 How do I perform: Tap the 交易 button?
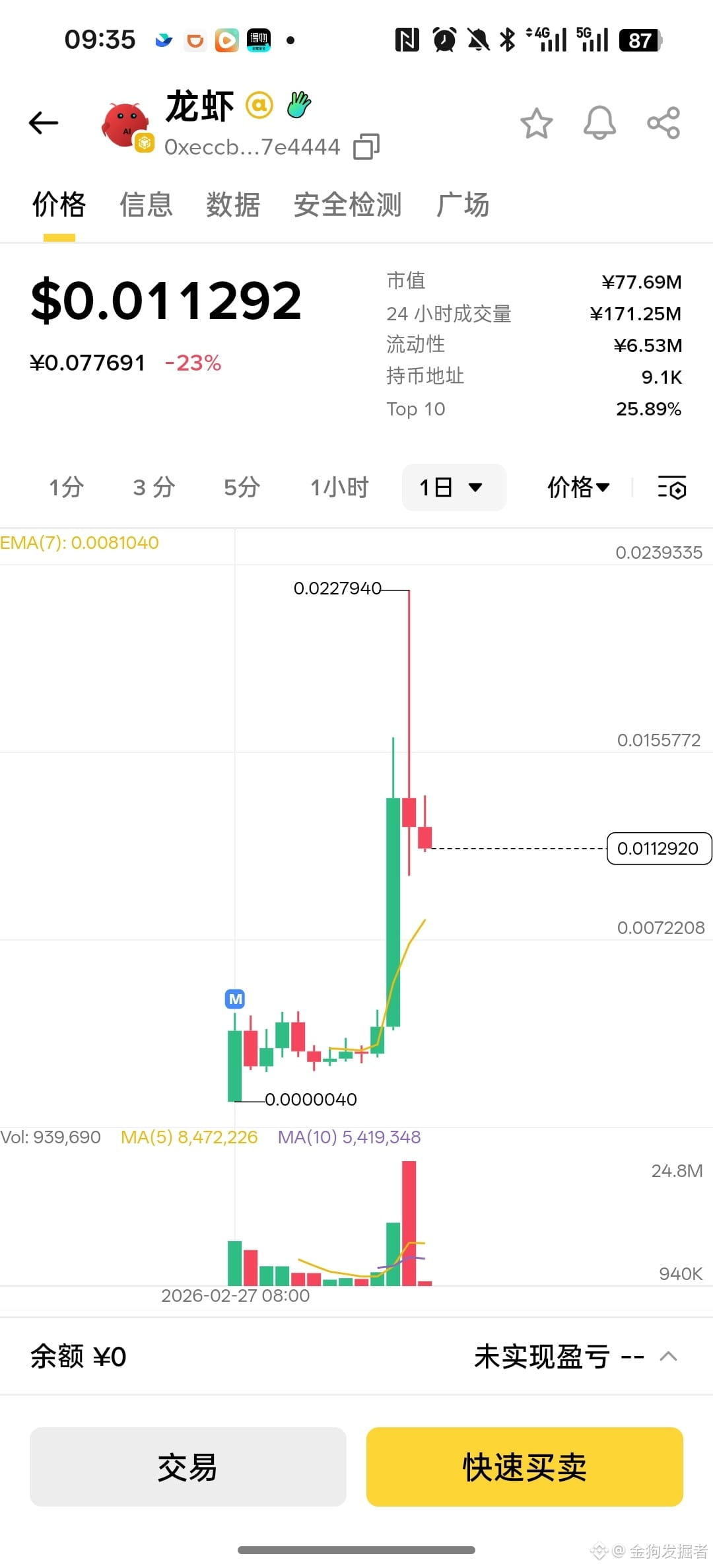click(188, 1467)
